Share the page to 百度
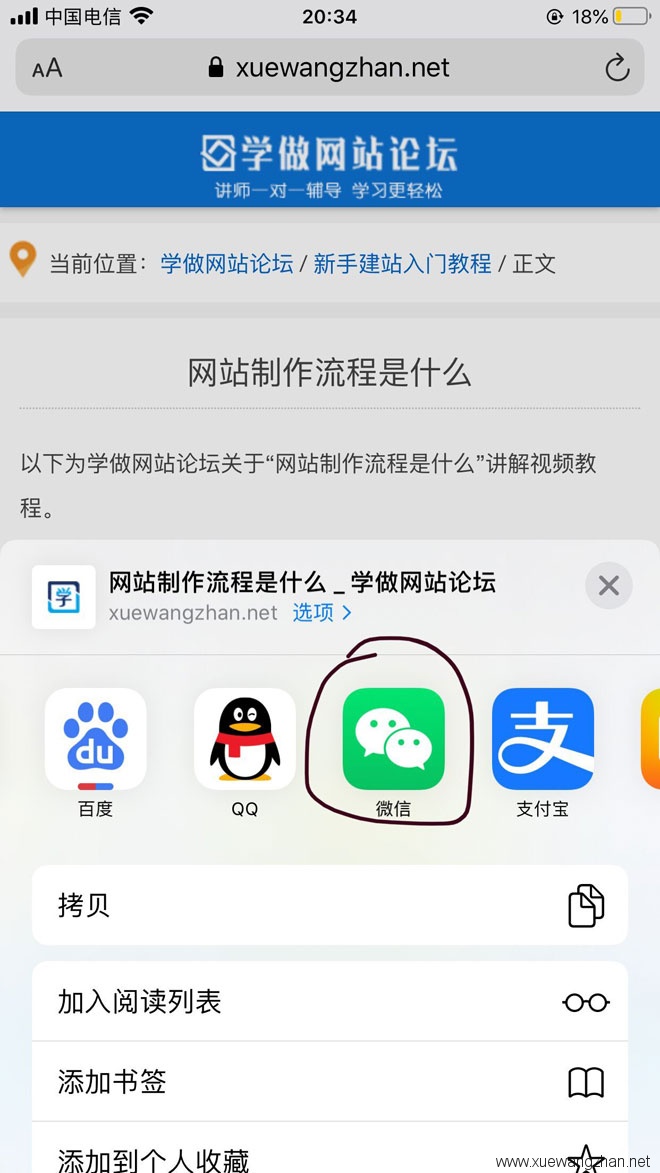This screenshot has width=660, height=1173. (x=96, y=739)
